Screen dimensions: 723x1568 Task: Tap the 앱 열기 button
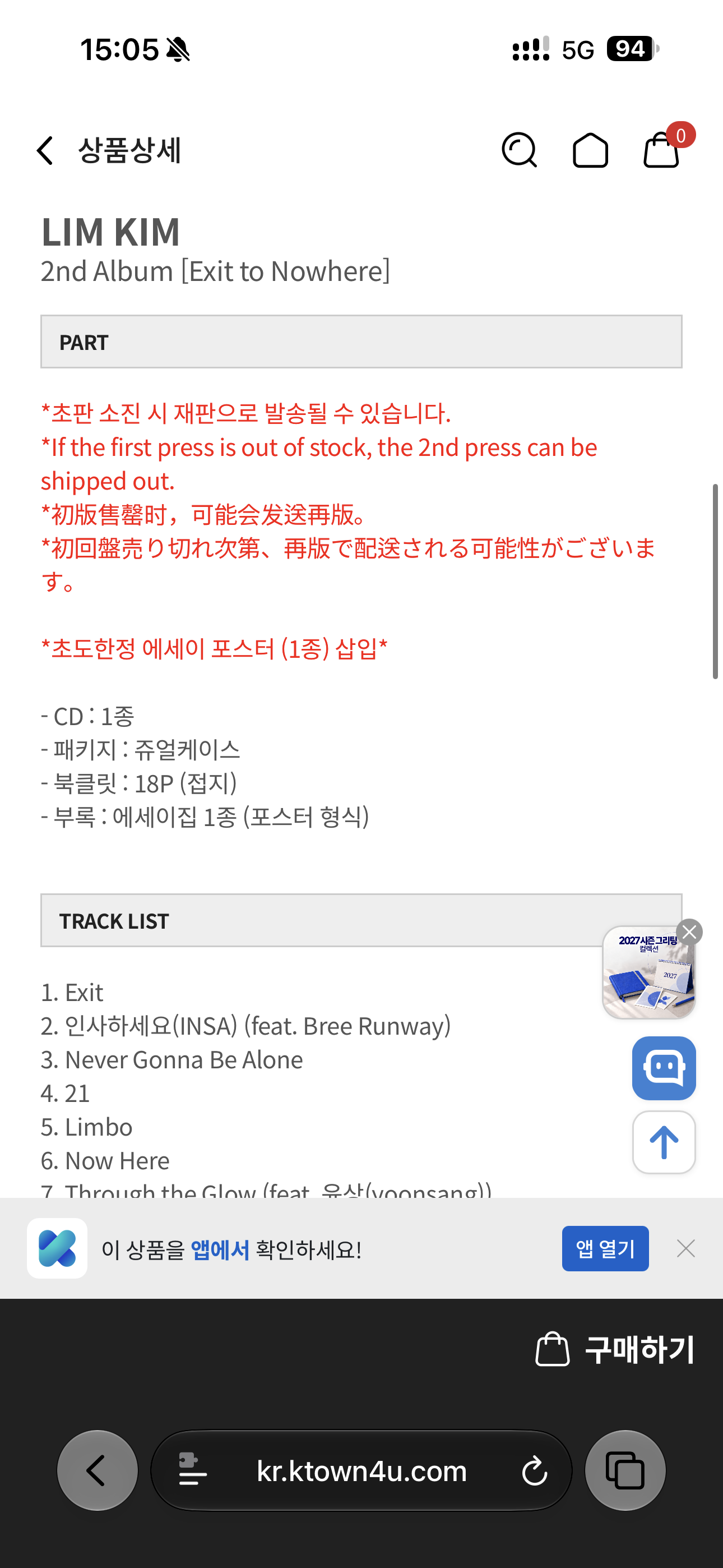click(x=605, y=1248)
